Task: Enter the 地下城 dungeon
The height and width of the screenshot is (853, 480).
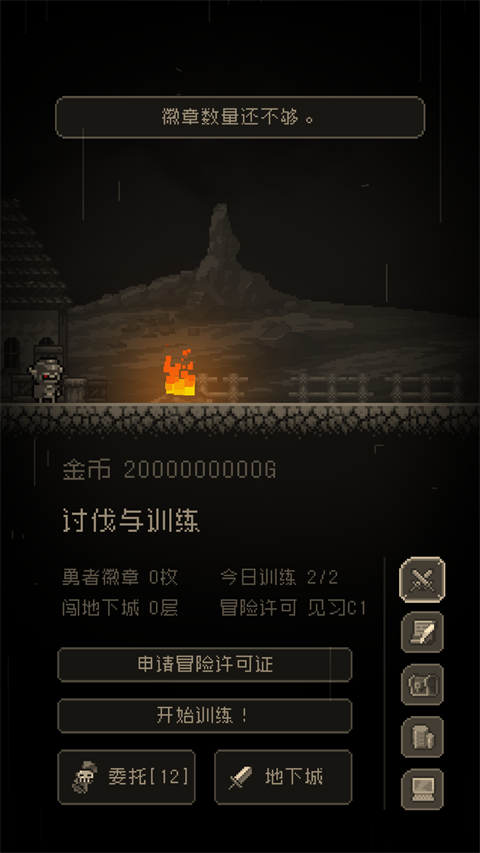Action: (x=283, y=777)
